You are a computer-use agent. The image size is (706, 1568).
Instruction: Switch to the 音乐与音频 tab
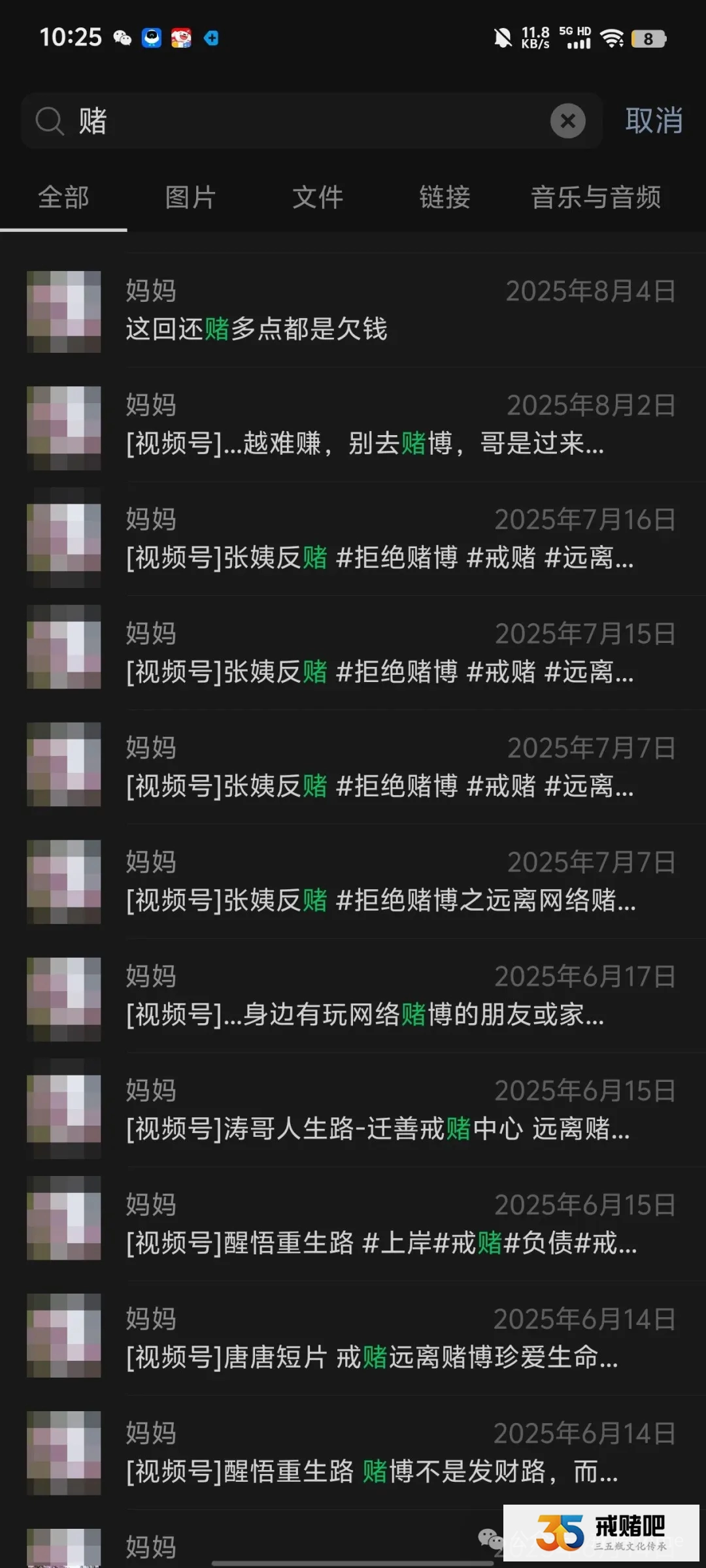[x=596, y=197]
